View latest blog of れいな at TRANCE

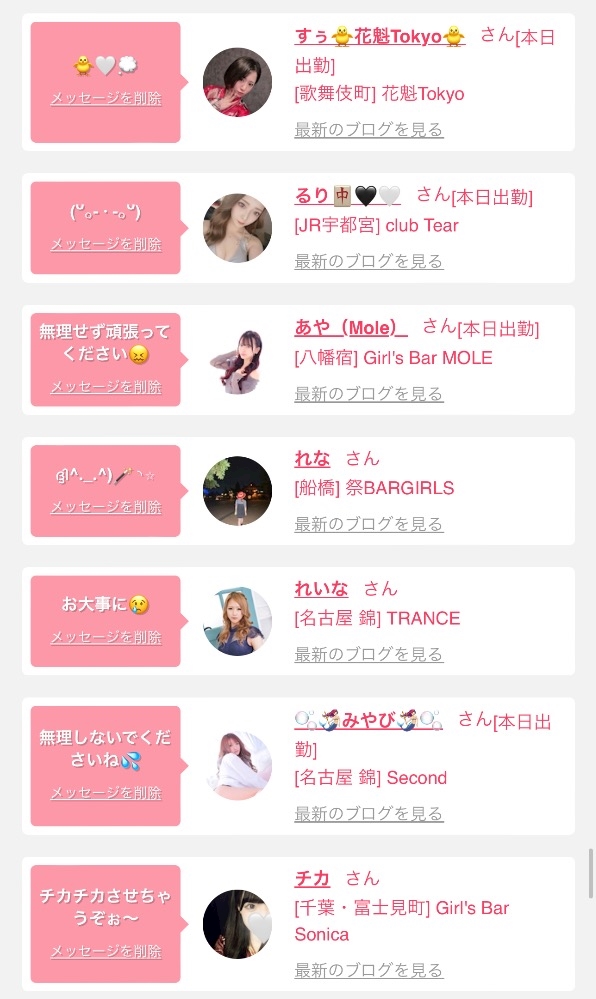pos(368,654)
